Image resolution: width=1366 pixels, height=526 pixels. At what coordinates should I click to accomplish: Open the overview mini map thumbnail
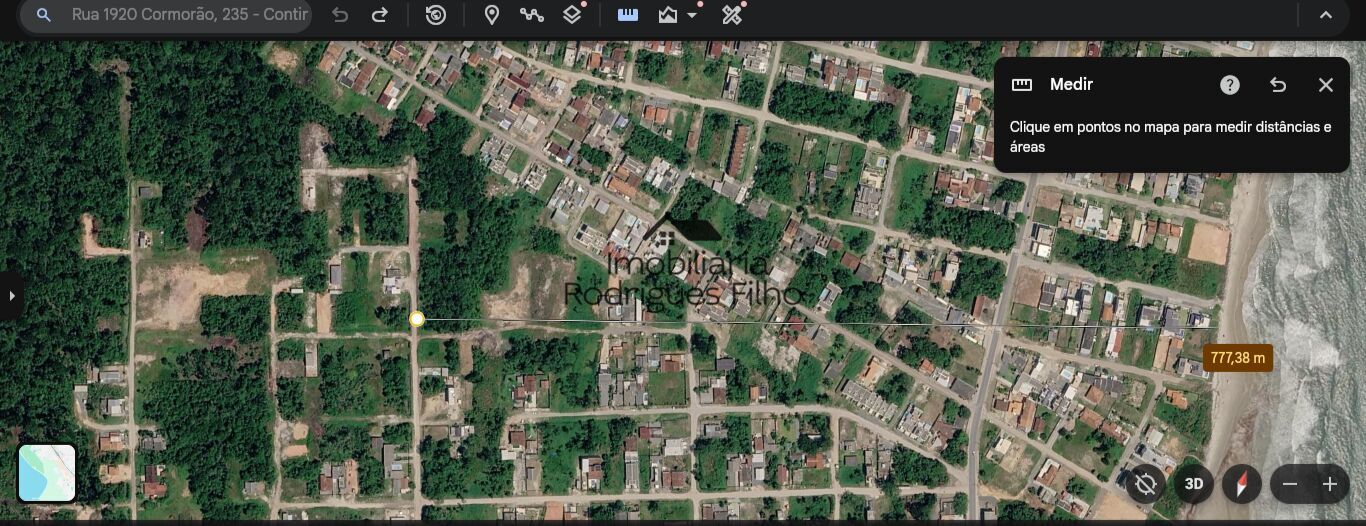click(x=47, y=473)
